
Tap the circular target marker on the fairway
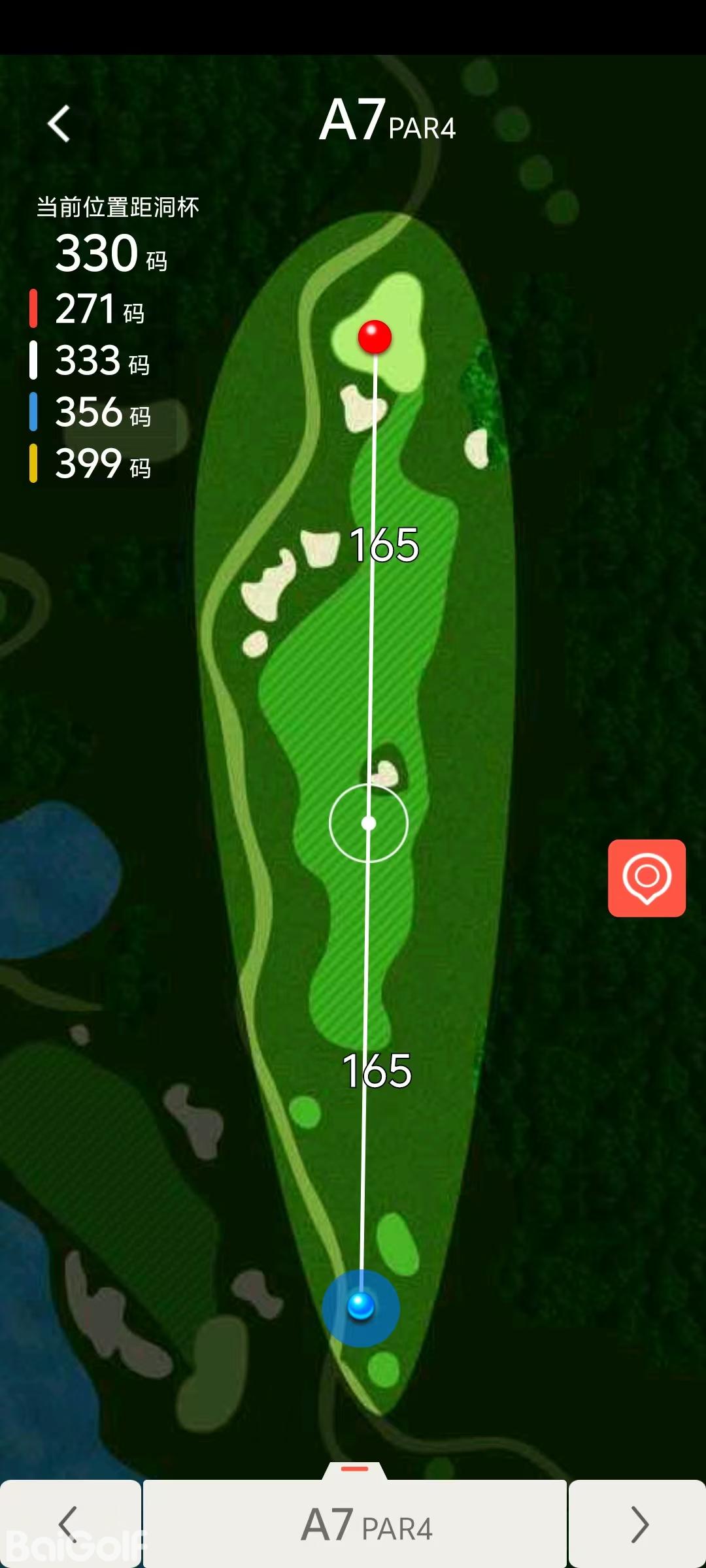369,823
